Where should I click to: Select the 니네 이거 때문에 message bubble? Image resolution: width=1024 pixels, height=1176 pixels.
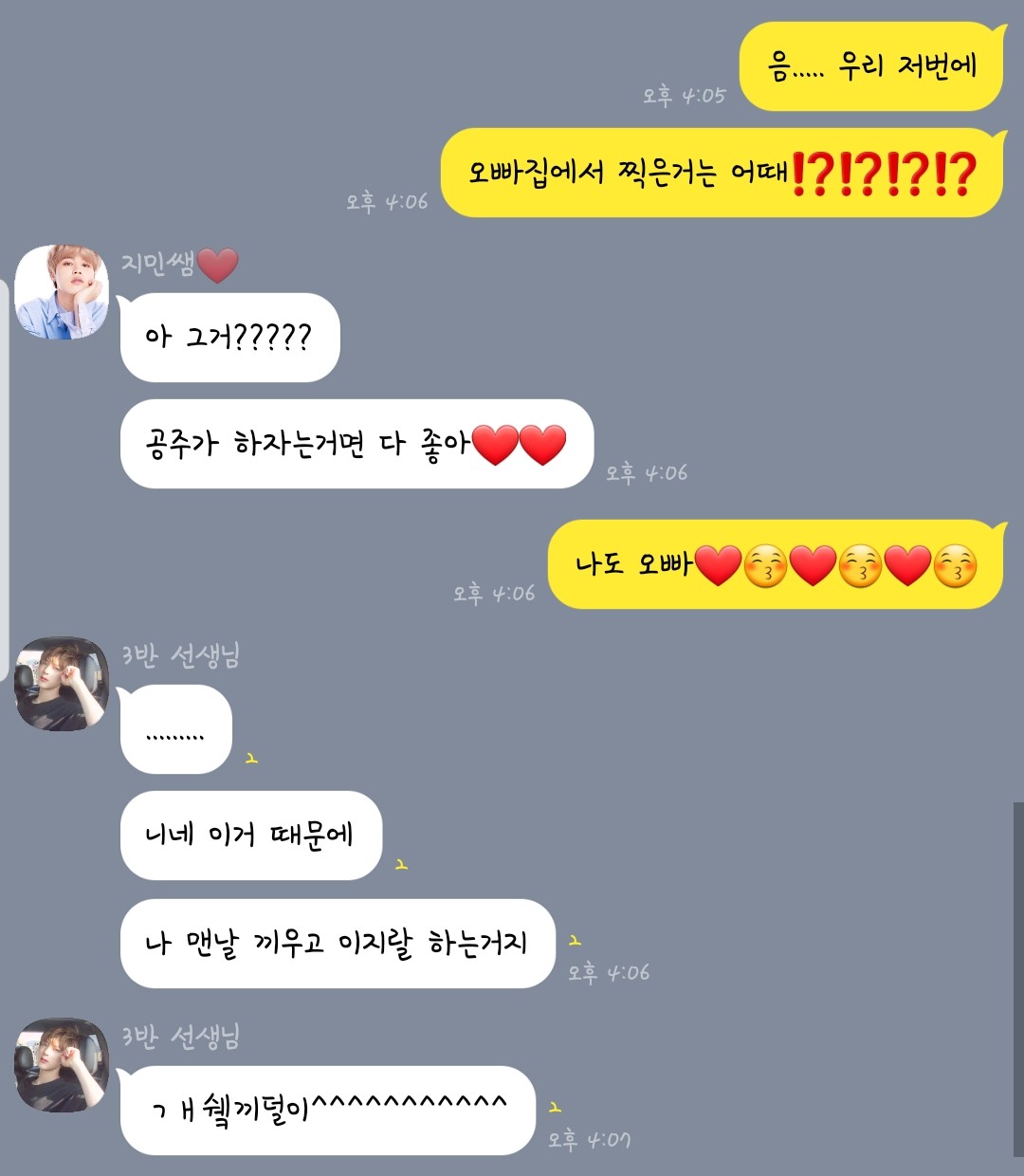(x=251, y=833)
